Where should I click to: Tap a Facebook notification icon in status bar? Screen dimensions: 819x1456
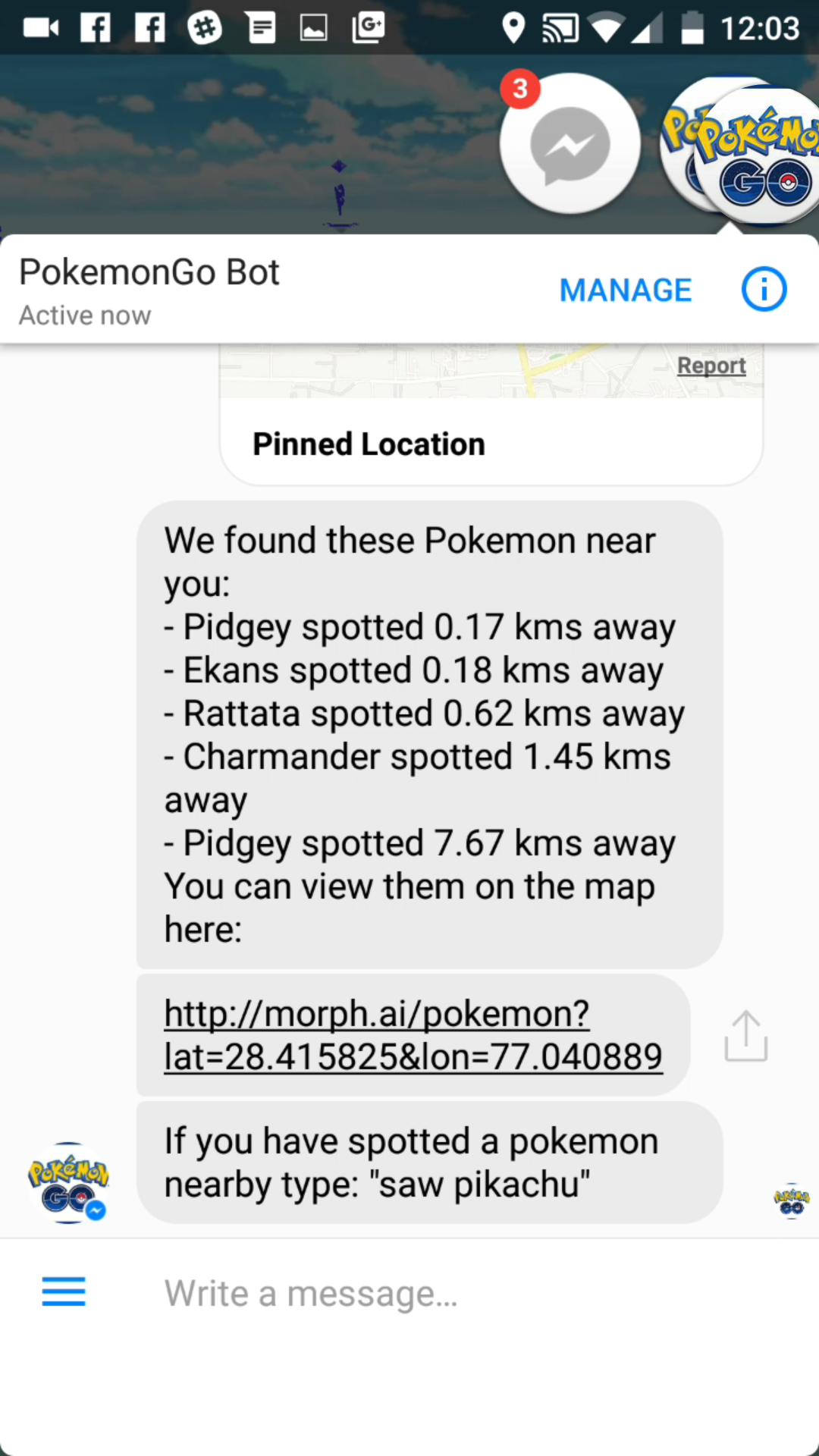96,27
